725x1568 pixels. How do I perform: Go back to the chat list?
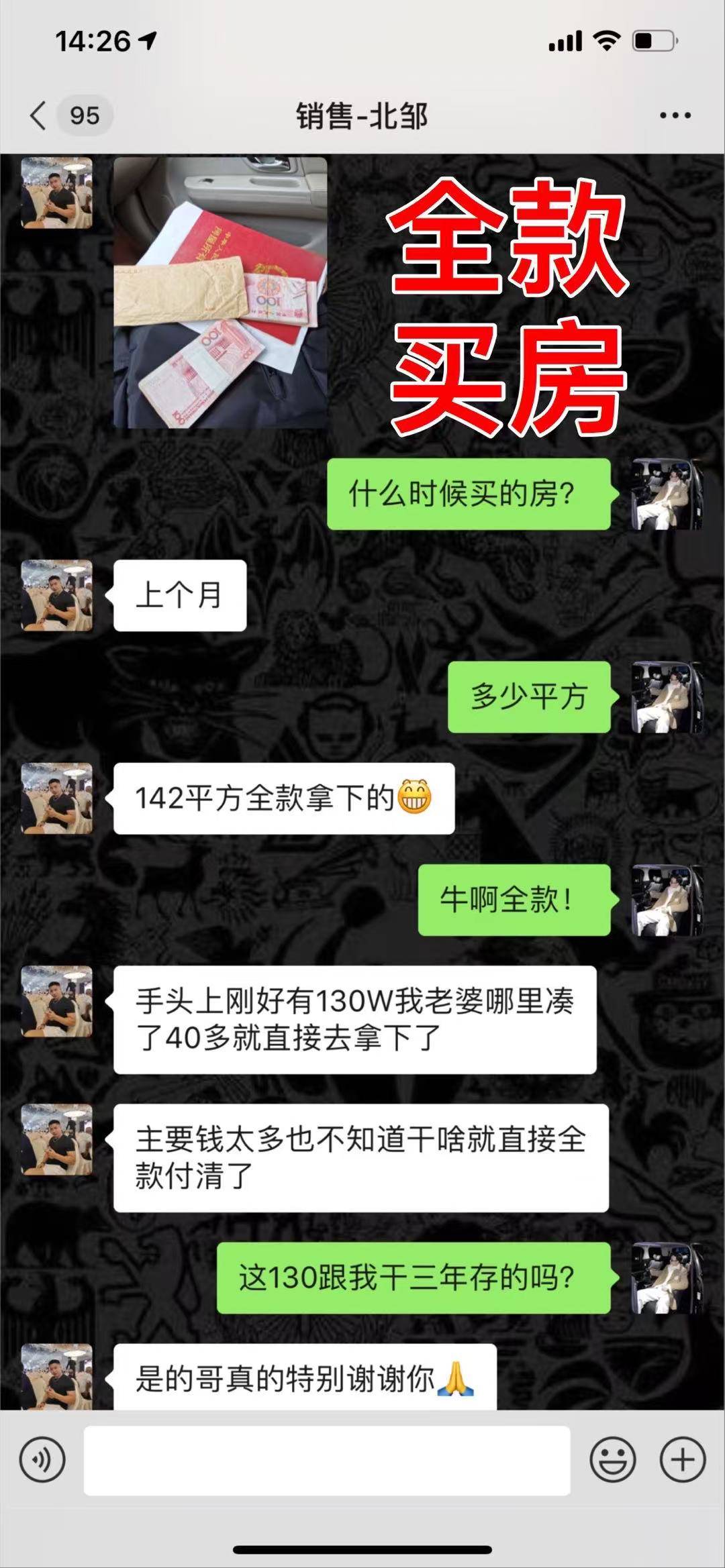pyautogui.click(x=39, y=115)
